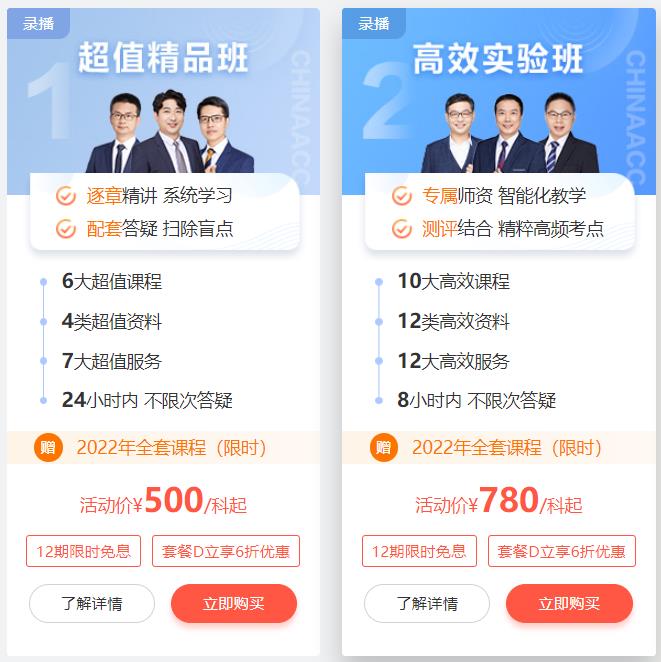Tap 12期限时免息 tag under 高效实验班

[419, 551]
